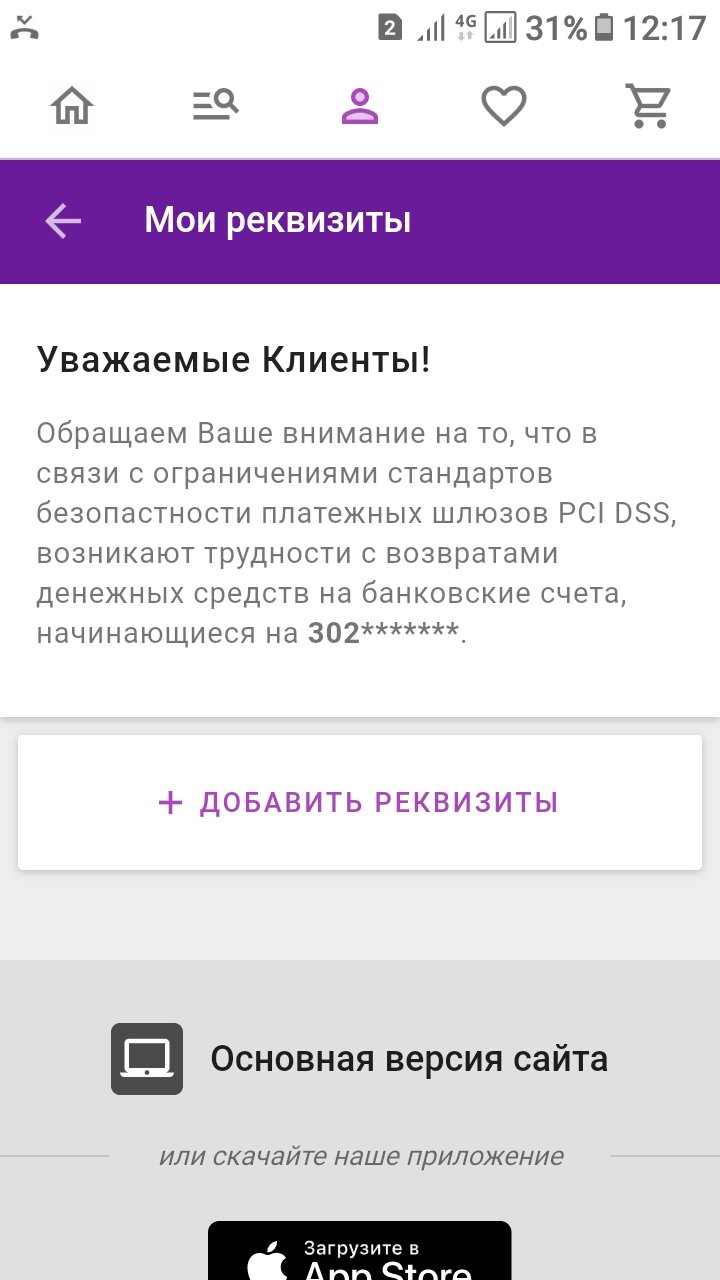Open Основная версия сайта link
Screen dimensions: 720x1280
360,1058
